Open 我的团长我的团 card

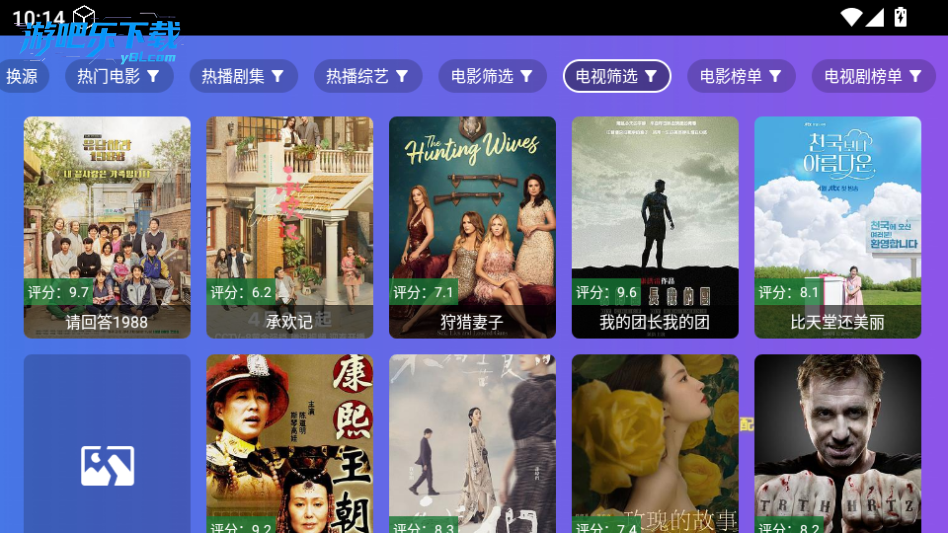click(655, 227)
